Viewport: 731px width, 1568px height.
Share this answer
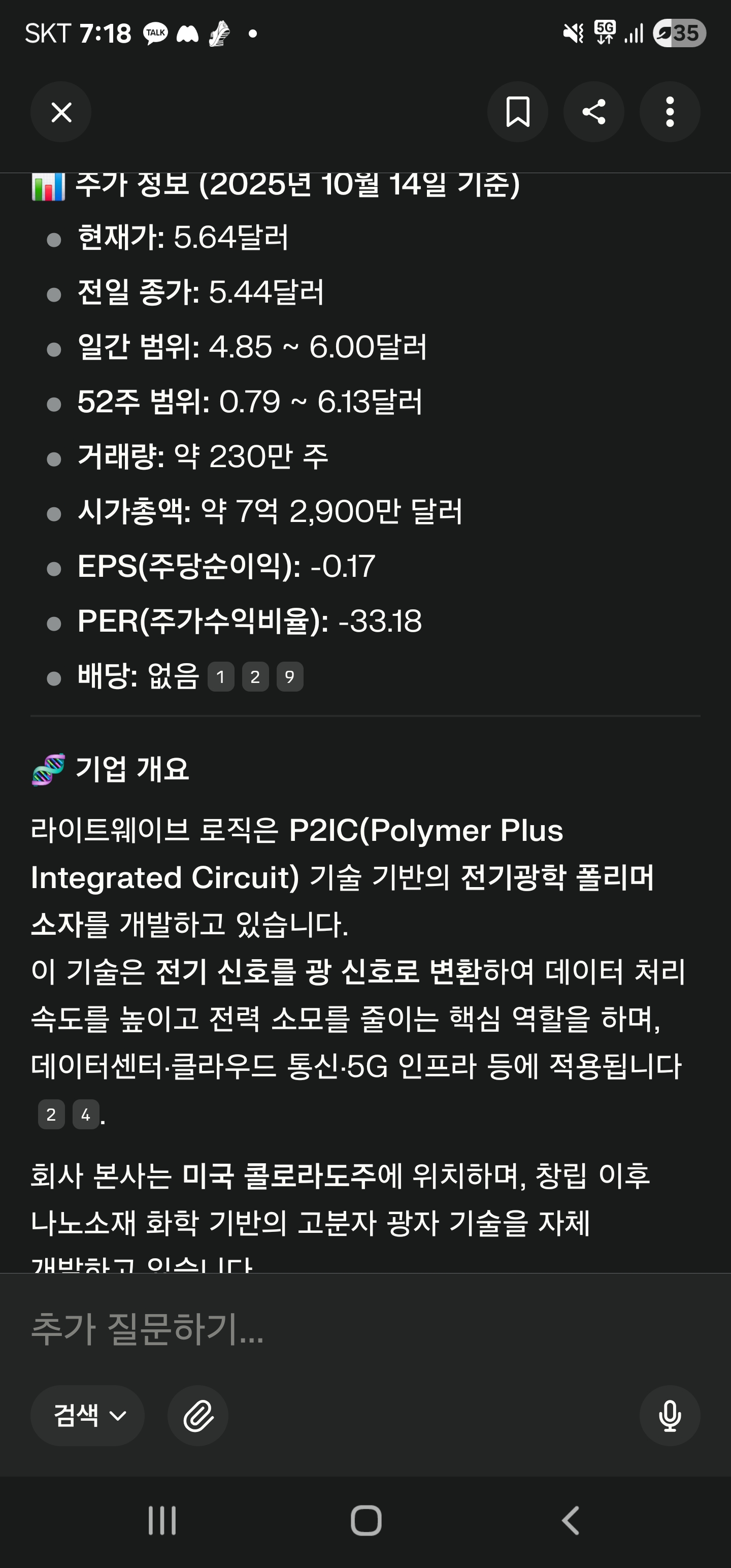click(593, 112)
